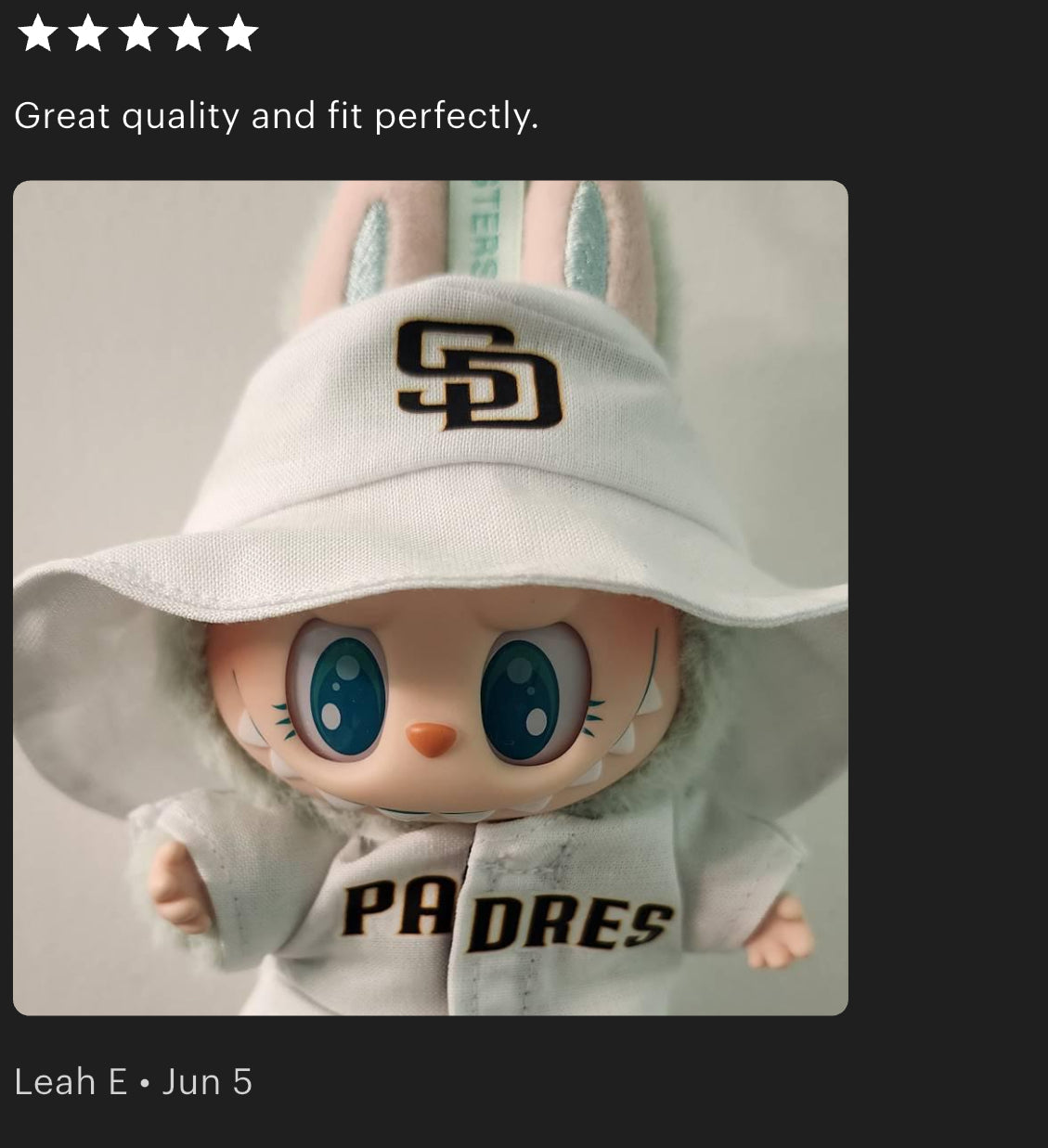Open Leah E's review photo

[430, 598]
